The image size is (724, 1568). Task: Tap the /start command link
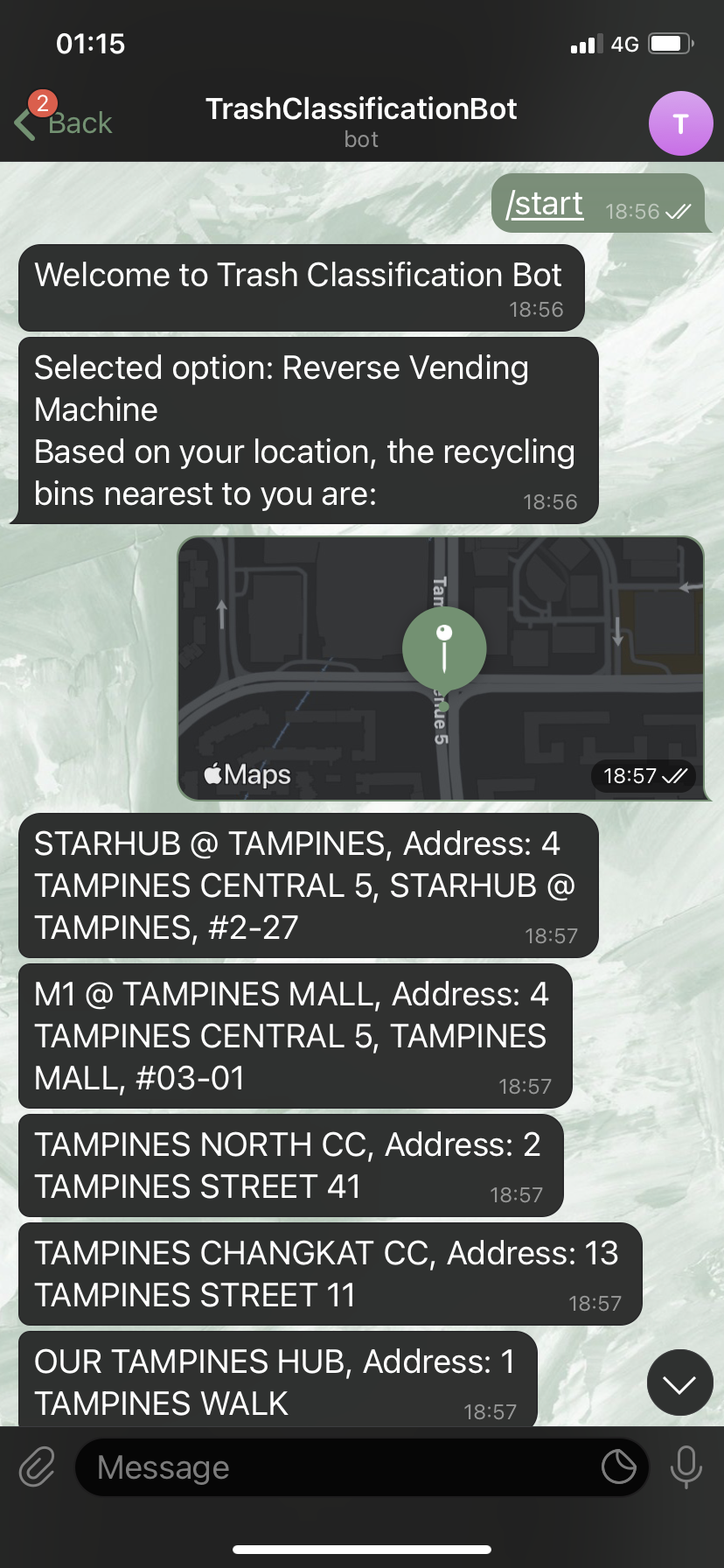pos(544,204)
